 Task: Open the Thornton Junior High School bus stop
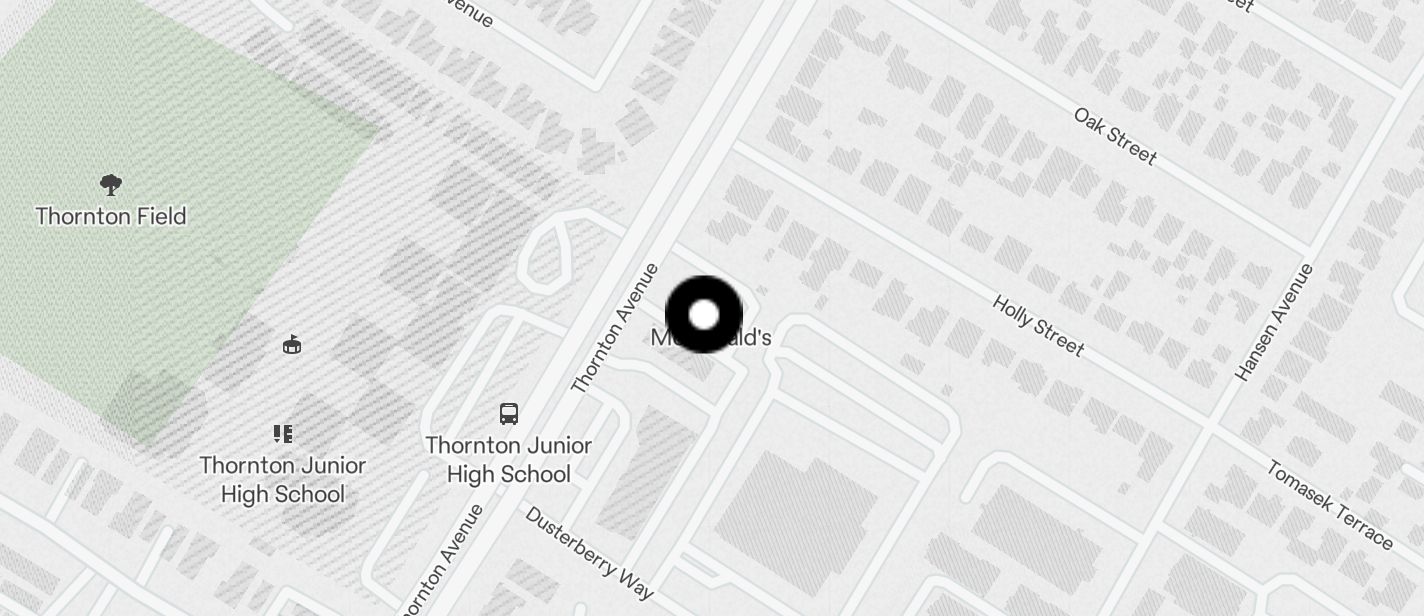coord(509,414)
